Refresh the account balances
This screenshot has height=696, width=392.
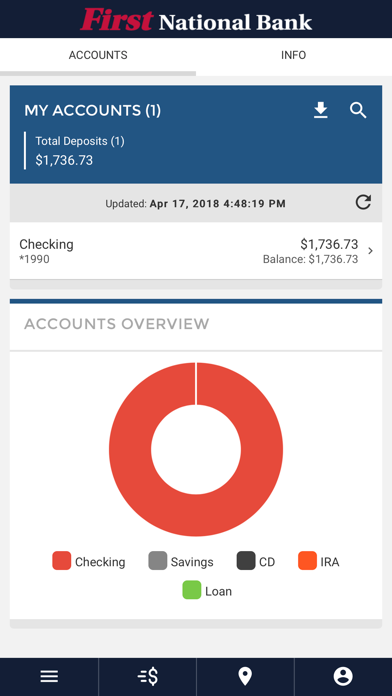[x=363, y=202]
